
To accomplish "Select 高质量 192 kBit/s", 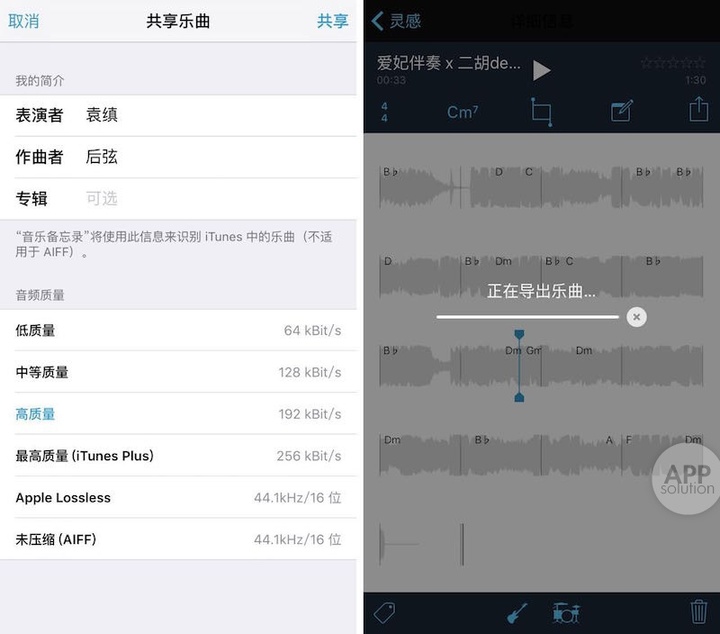I will pyautogui.click(x=178, y=414).
